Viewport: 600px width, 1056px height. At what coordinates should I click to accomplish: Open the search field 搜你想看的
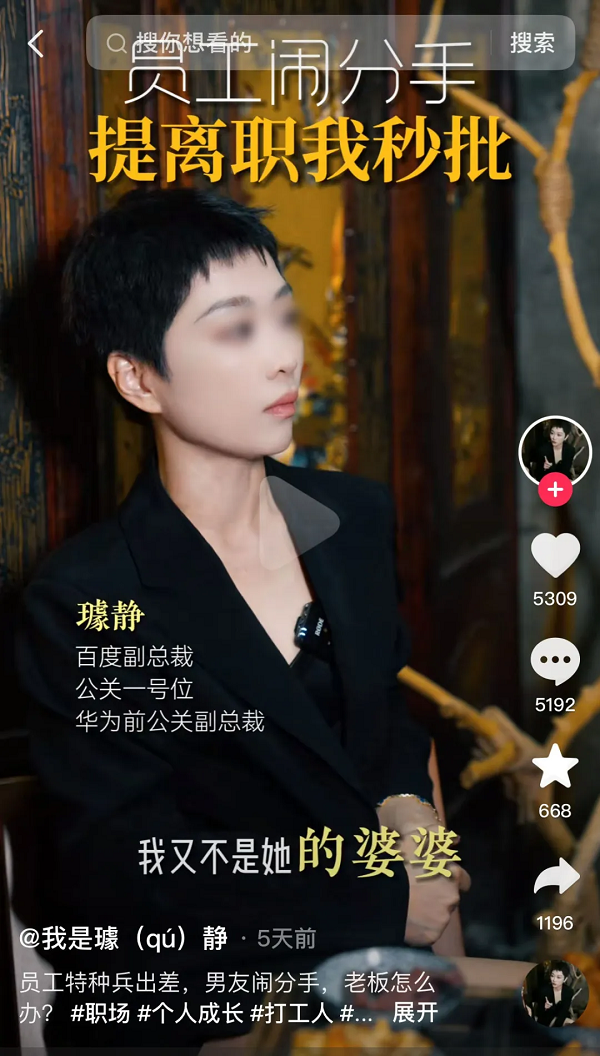tap(290, 43)
